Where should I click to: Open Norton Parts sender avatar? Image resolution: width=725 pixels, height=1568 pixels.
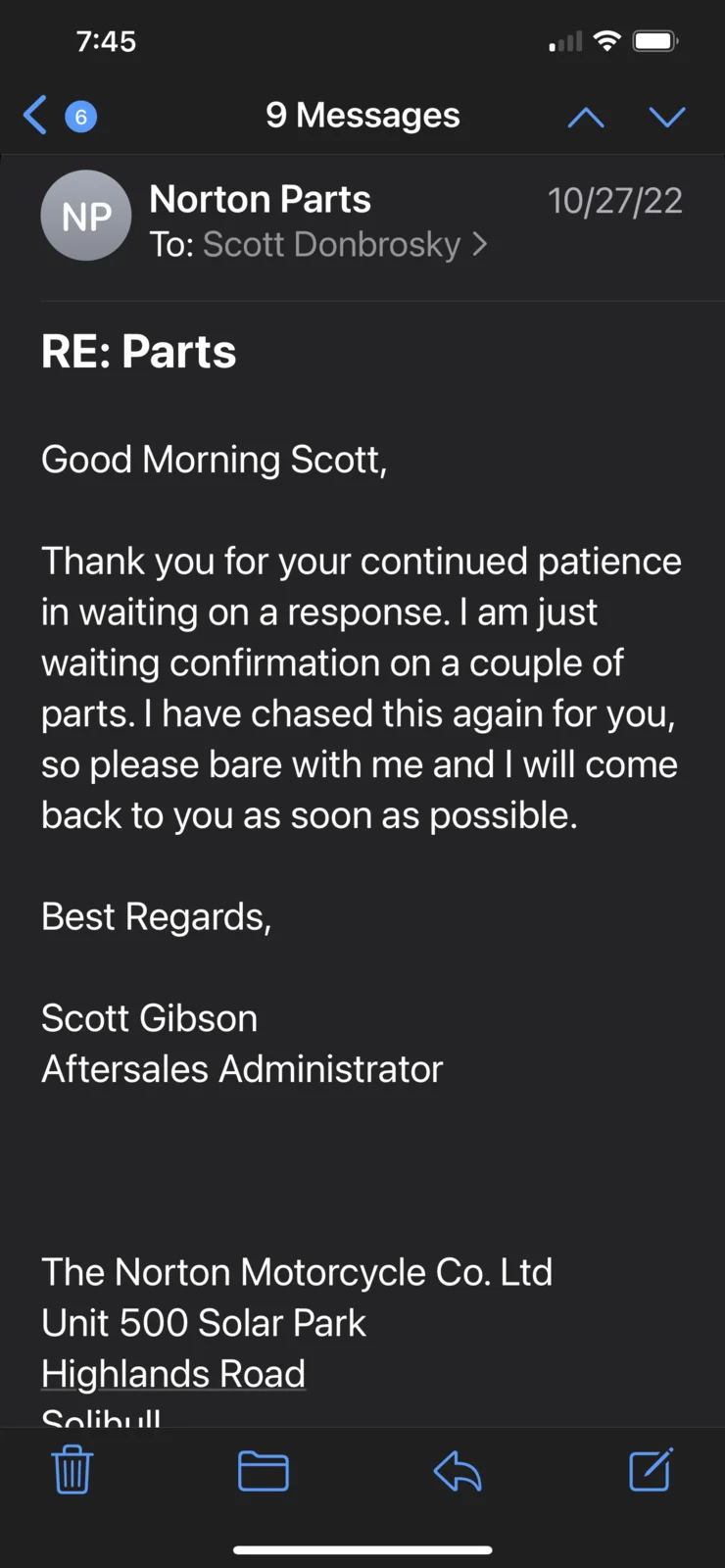86,217
